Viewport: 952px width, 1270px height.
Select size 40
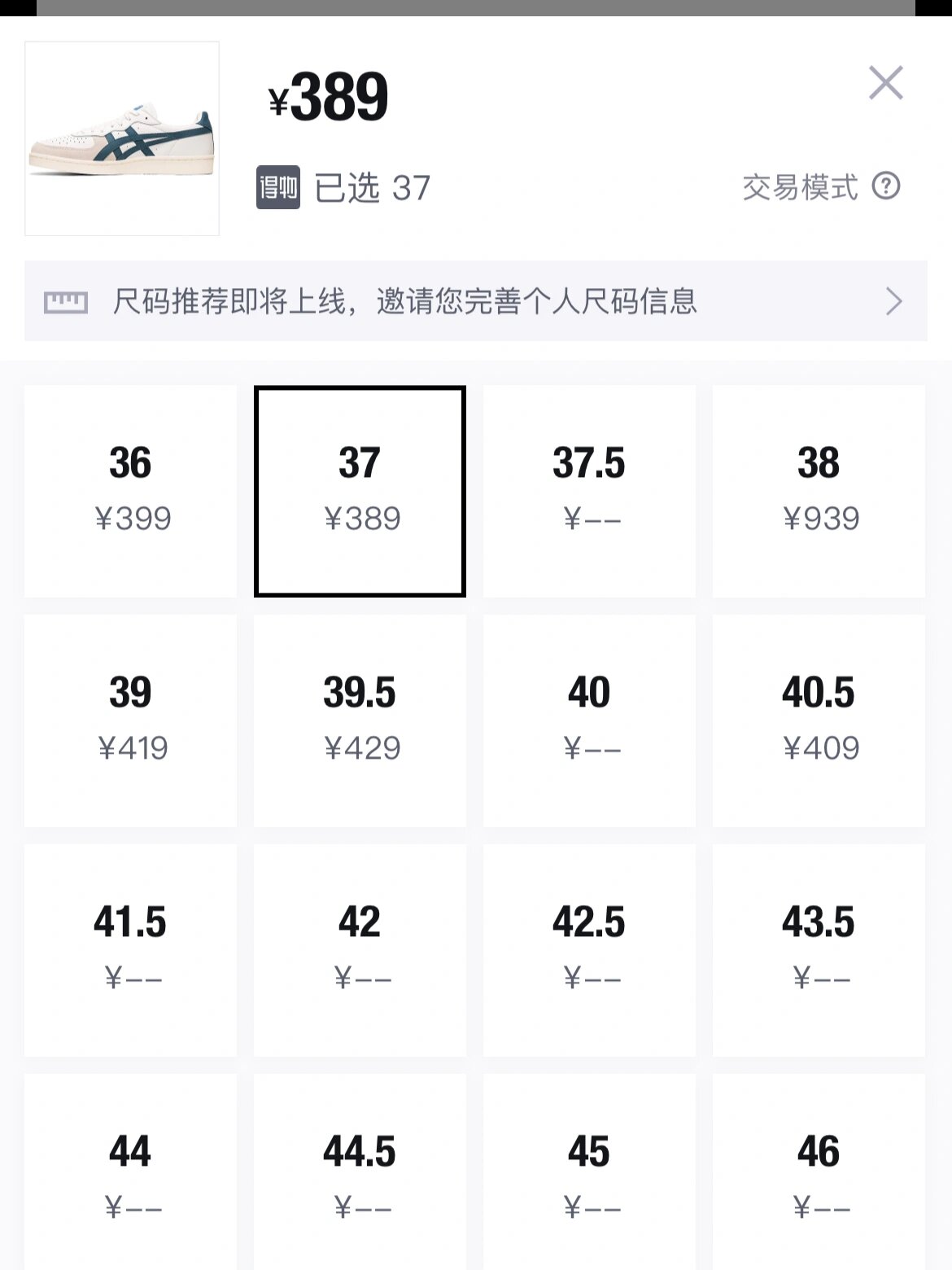click(x=589, y=720)
